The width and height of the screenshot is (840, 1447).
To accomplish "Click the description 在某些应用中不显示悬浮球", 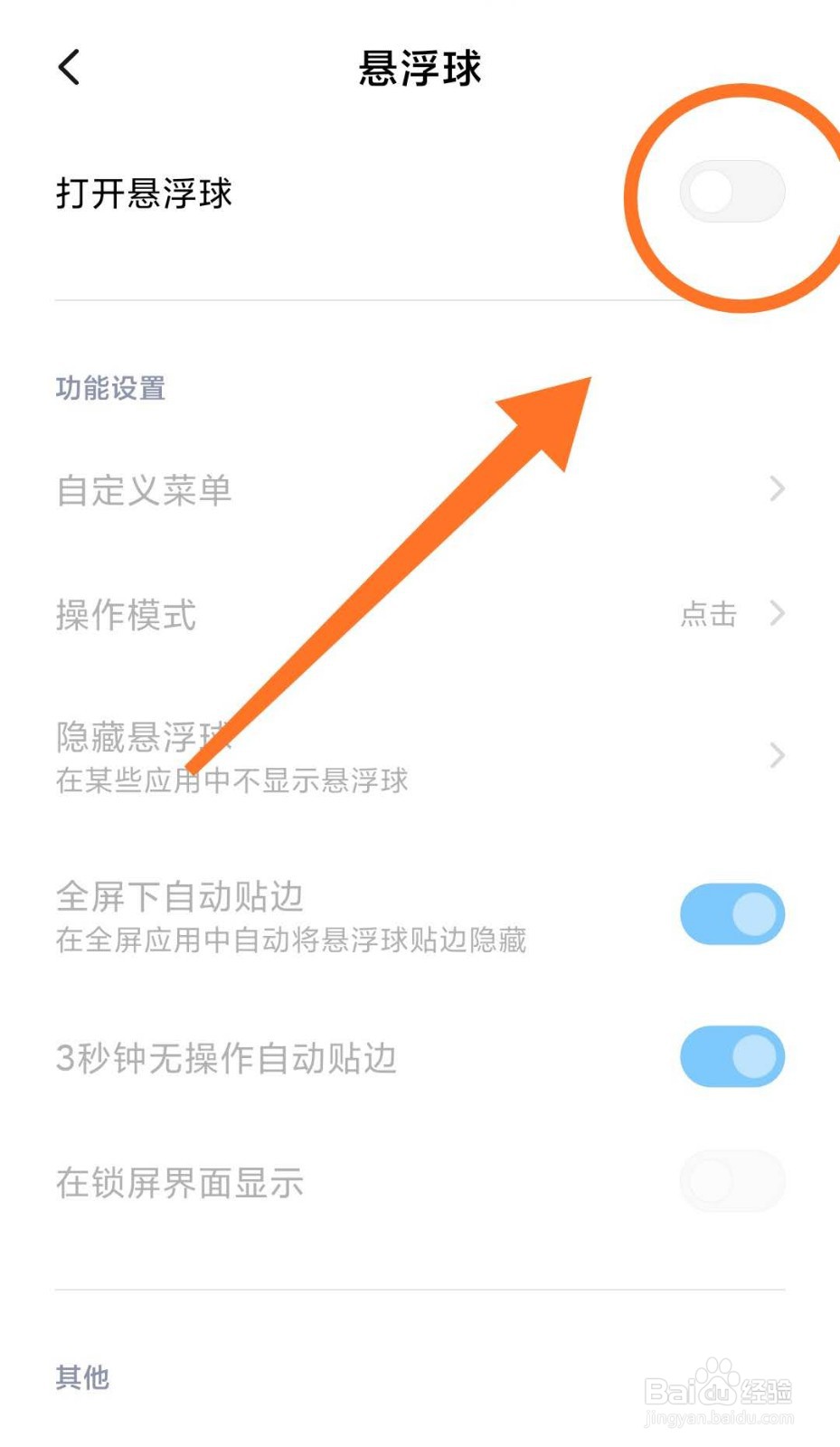I will (231, 780).
